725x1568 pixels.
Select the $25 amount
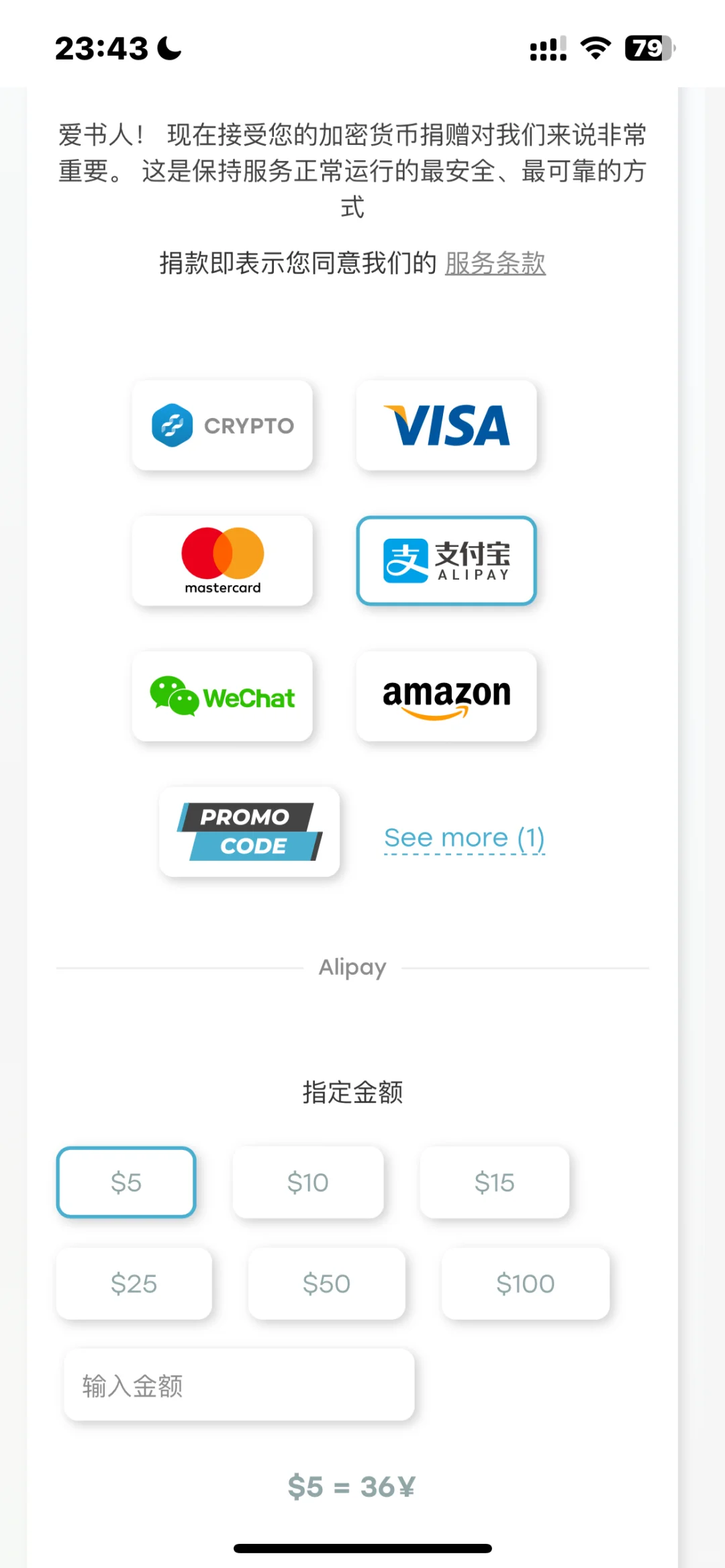[x=134, y=1284]
